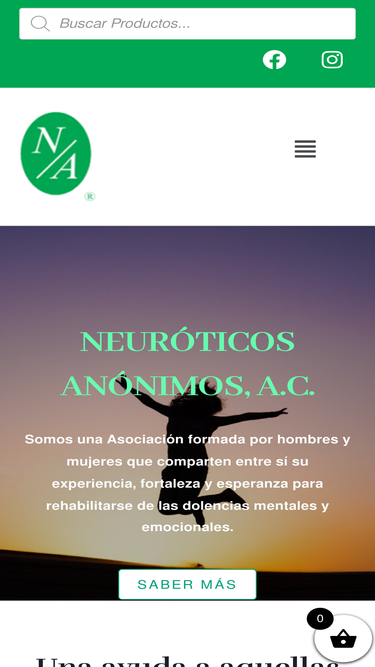Open the shopping basket floating button
The image size is (375, 667).
coord(343,639)
